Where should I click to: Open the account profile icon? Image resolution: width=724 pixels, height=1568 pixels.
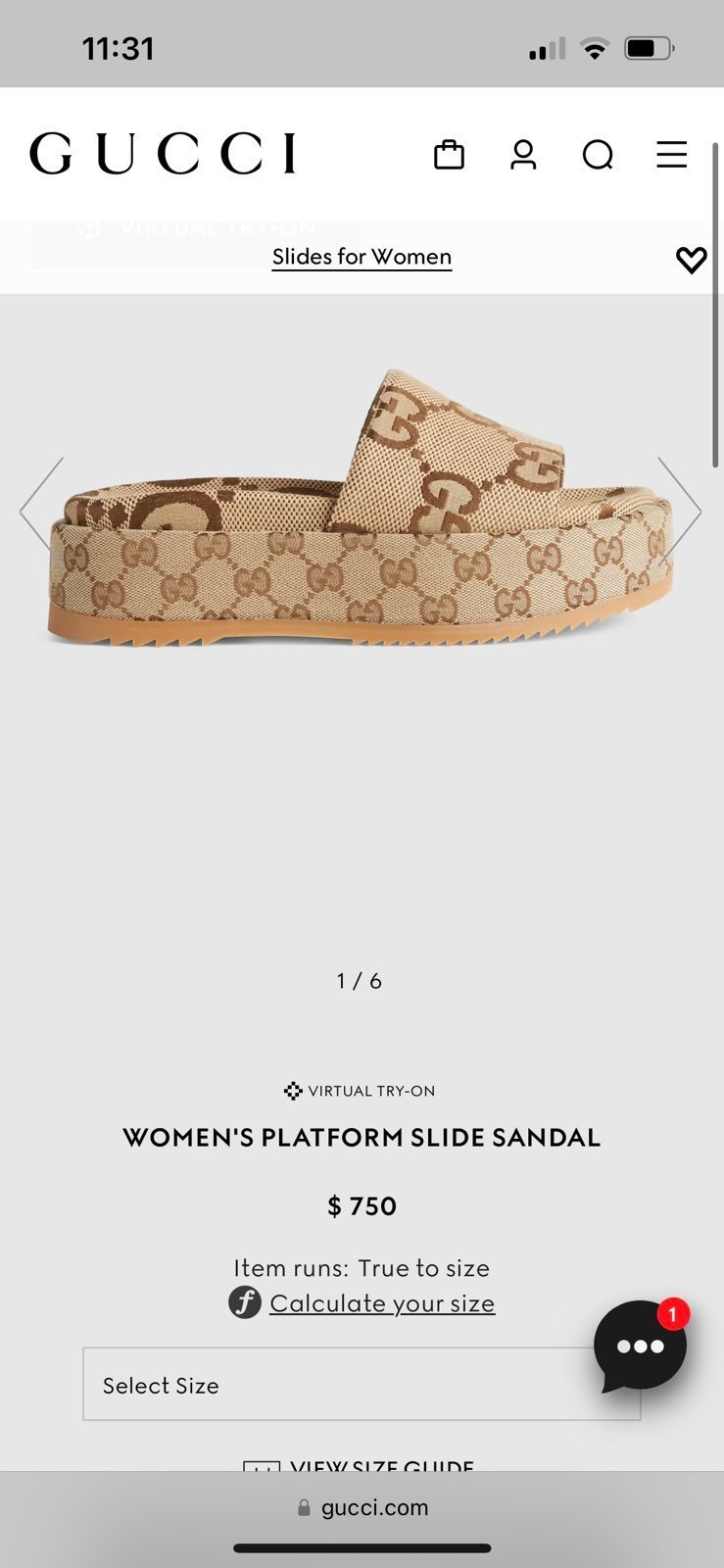(523, 154)
